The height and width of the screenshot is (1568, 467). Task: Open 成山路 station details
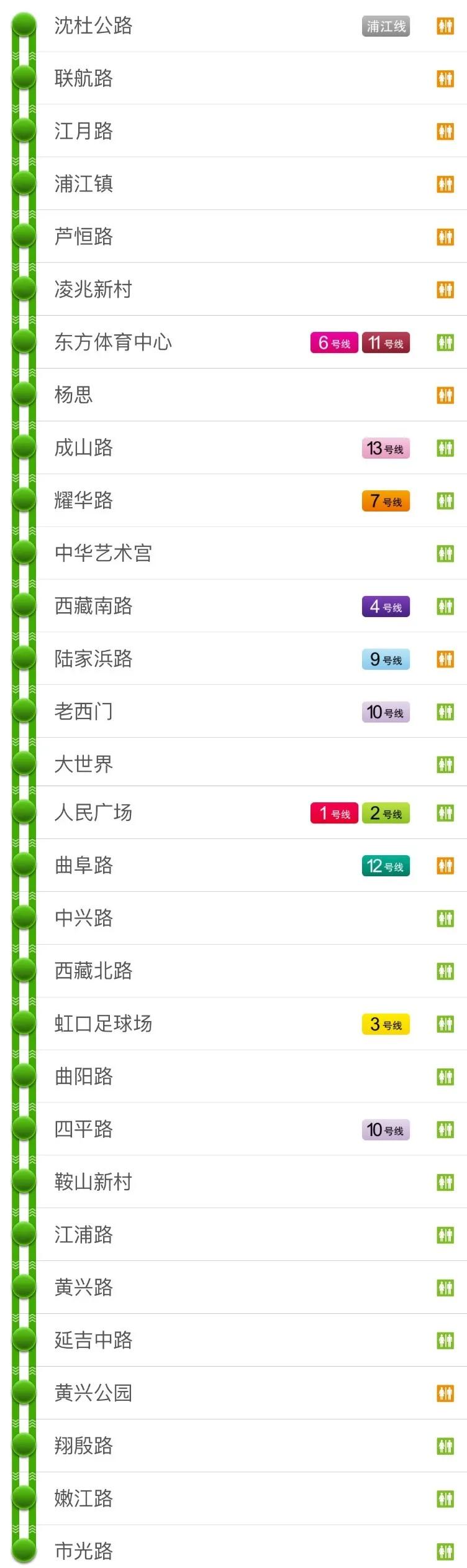tap(84, 448)
